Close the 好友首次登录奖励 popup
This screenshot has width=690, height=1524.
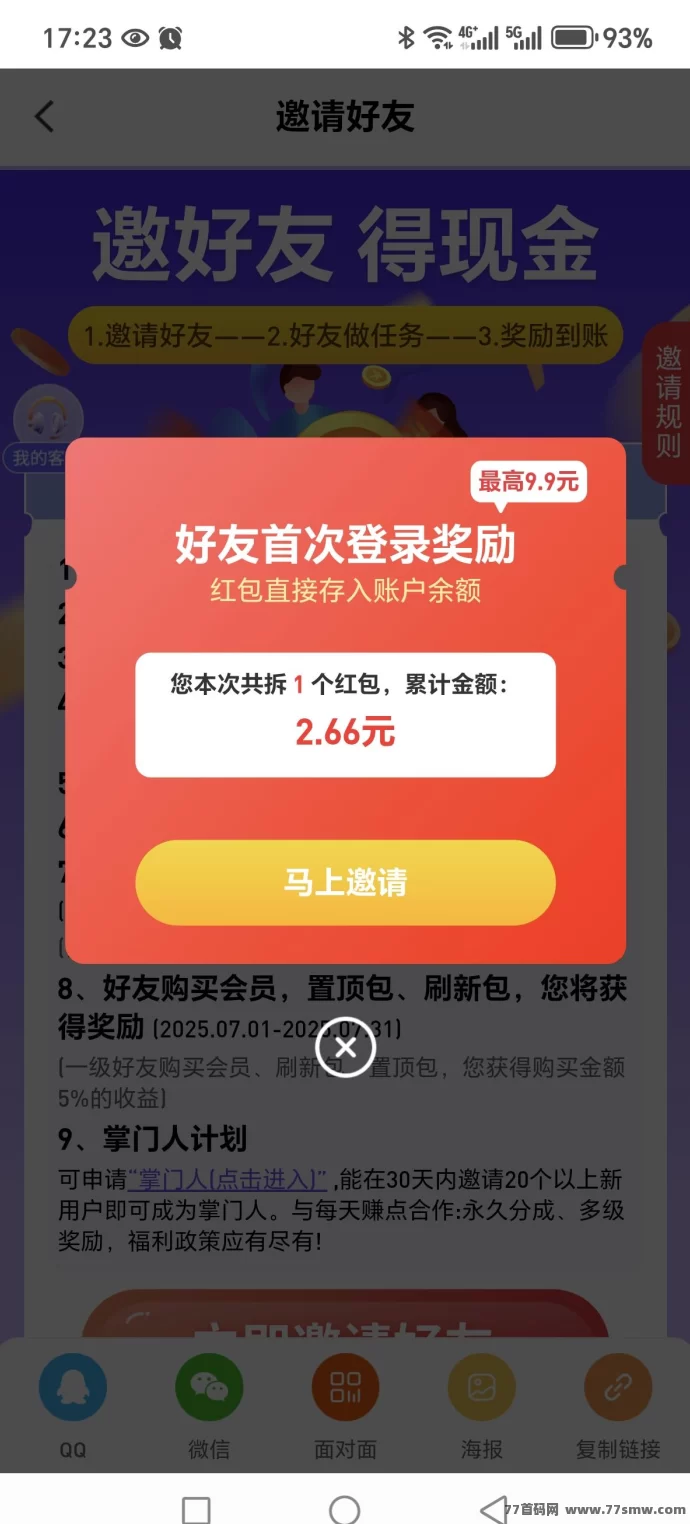click(x=345, y=1047)
